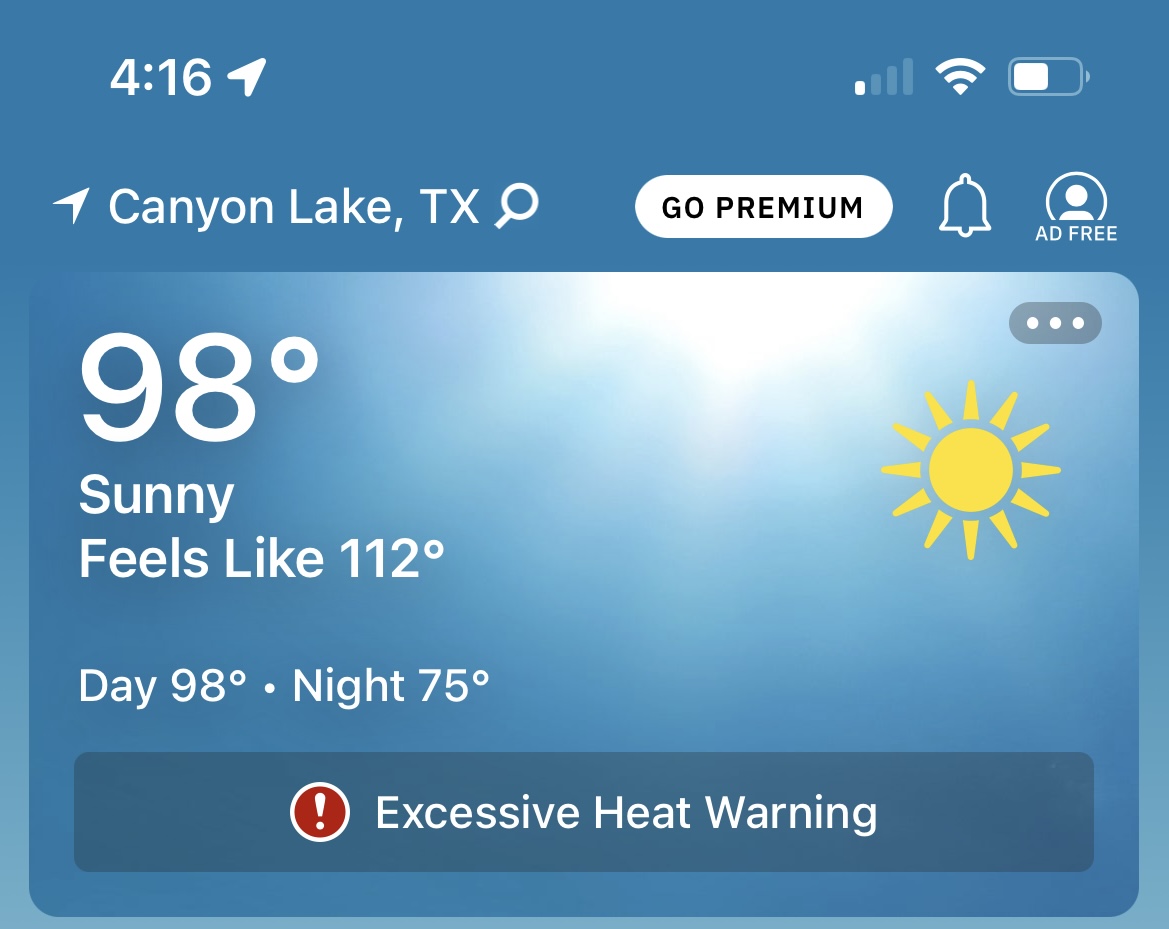Viewport: 1169px width, 929px height.
Task: Open the three-dot menu on weather card
Action: [x=1055, y=323]
